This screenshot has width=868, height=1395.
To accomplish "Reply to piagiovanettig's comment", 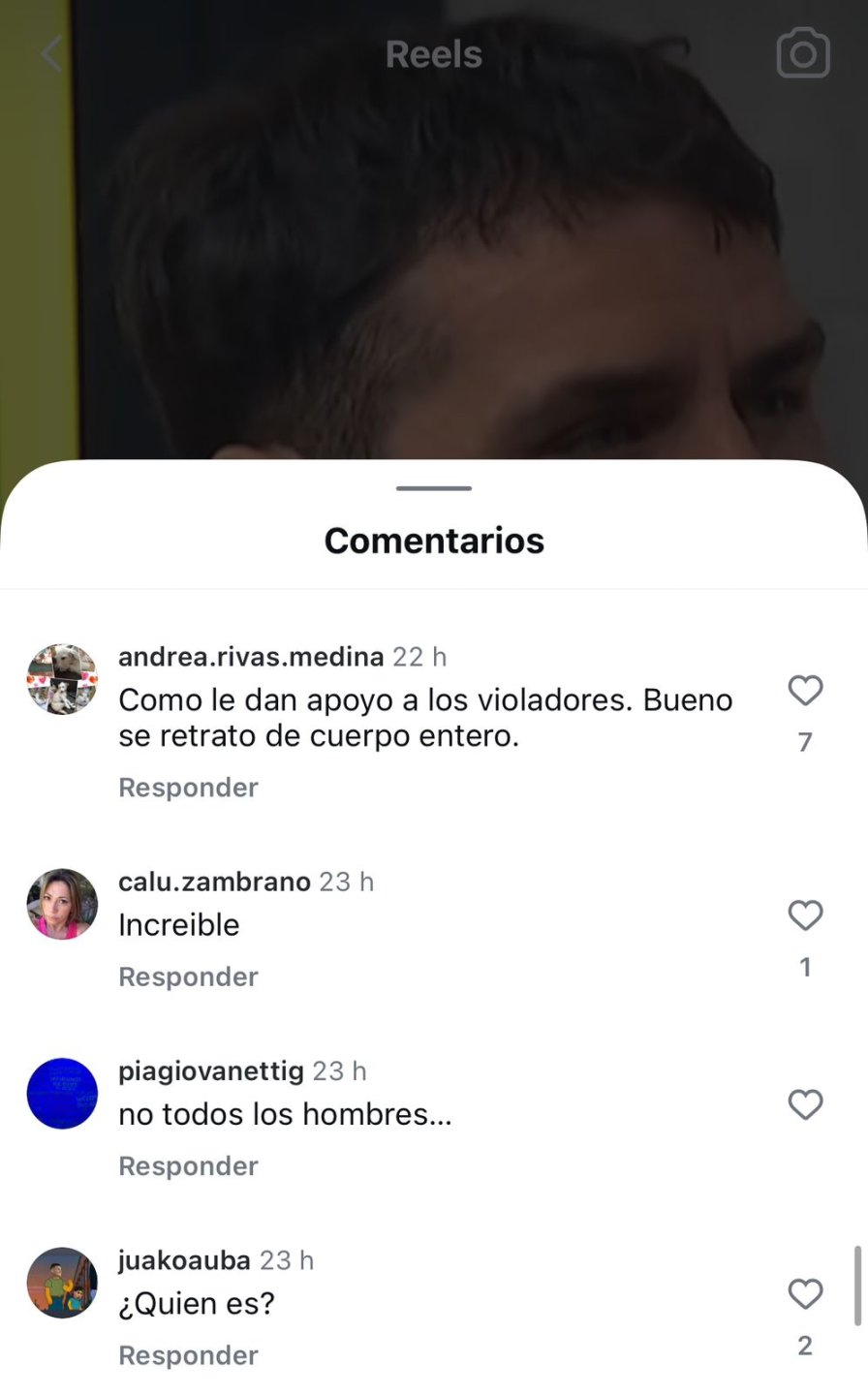I will point(188,1165).
